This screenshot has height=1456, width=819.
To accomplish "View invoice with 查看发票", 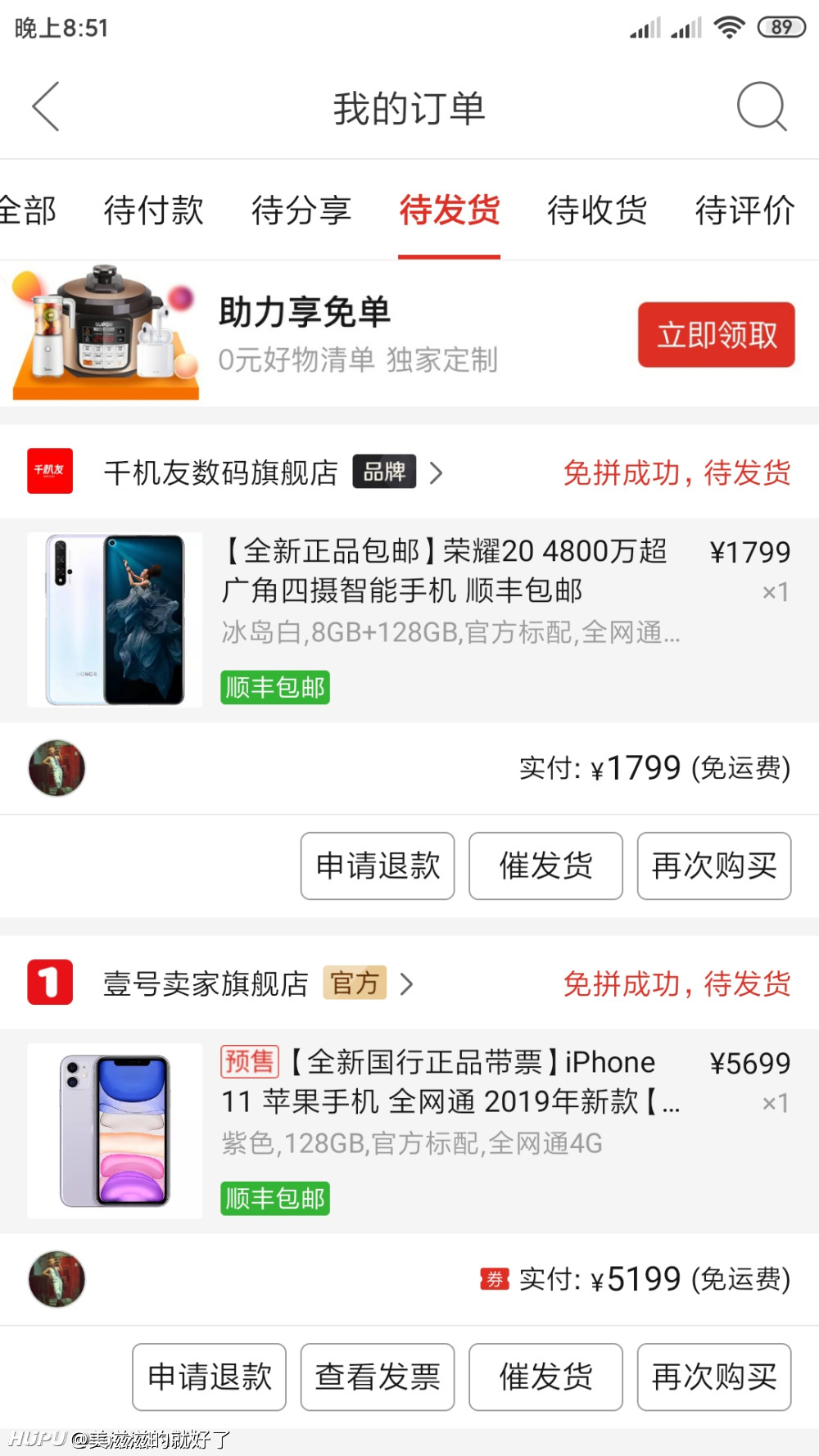I will [378, 1377].
